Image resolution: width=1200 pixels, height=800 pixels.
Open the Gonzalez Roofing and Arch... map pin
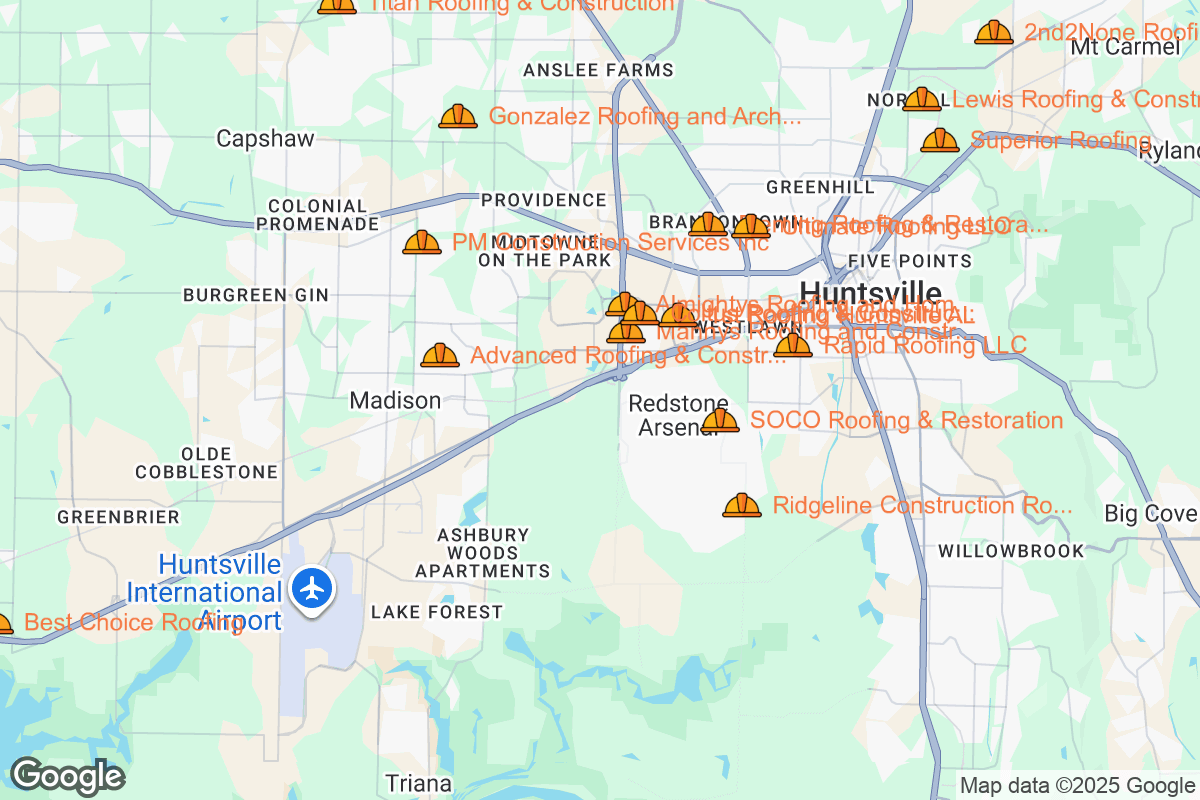pos(458,117)
